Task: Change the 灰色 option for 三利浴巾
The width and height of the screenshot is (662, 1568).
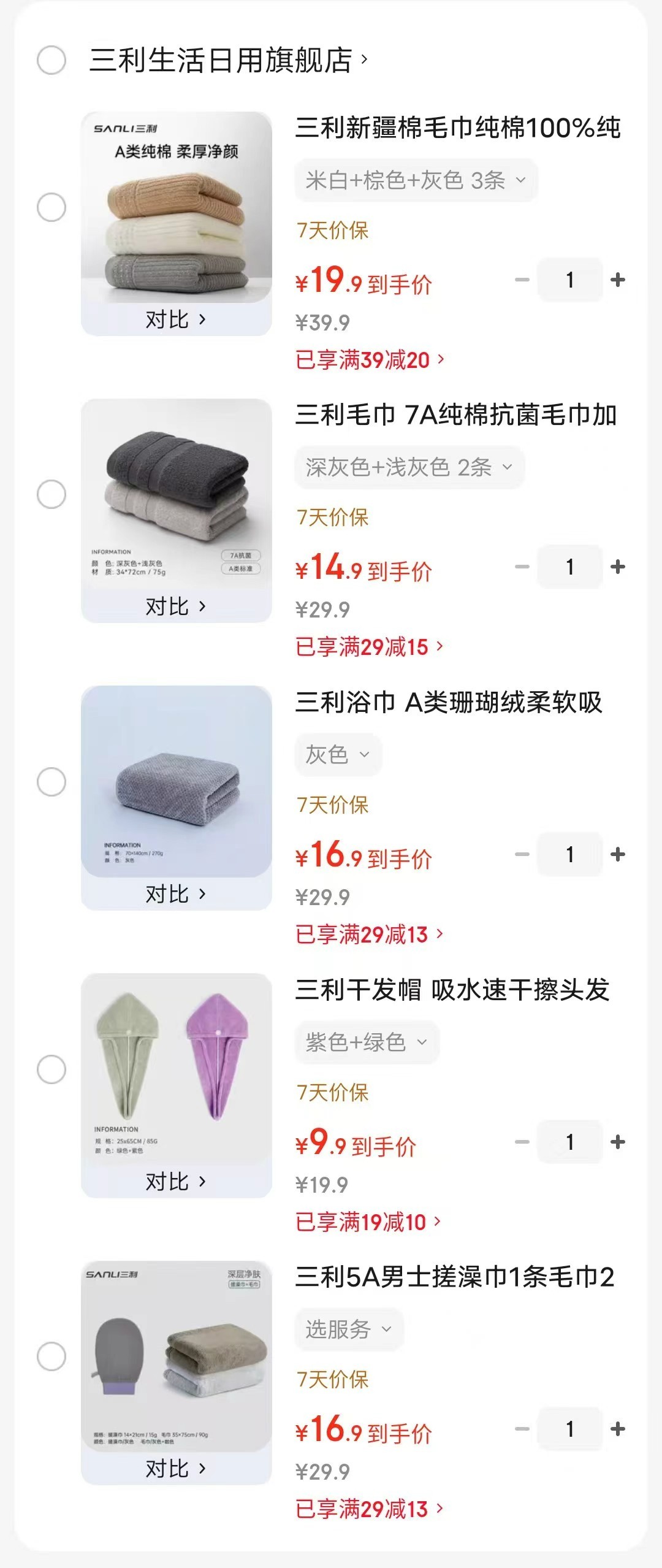Action: tap(338, 754)
